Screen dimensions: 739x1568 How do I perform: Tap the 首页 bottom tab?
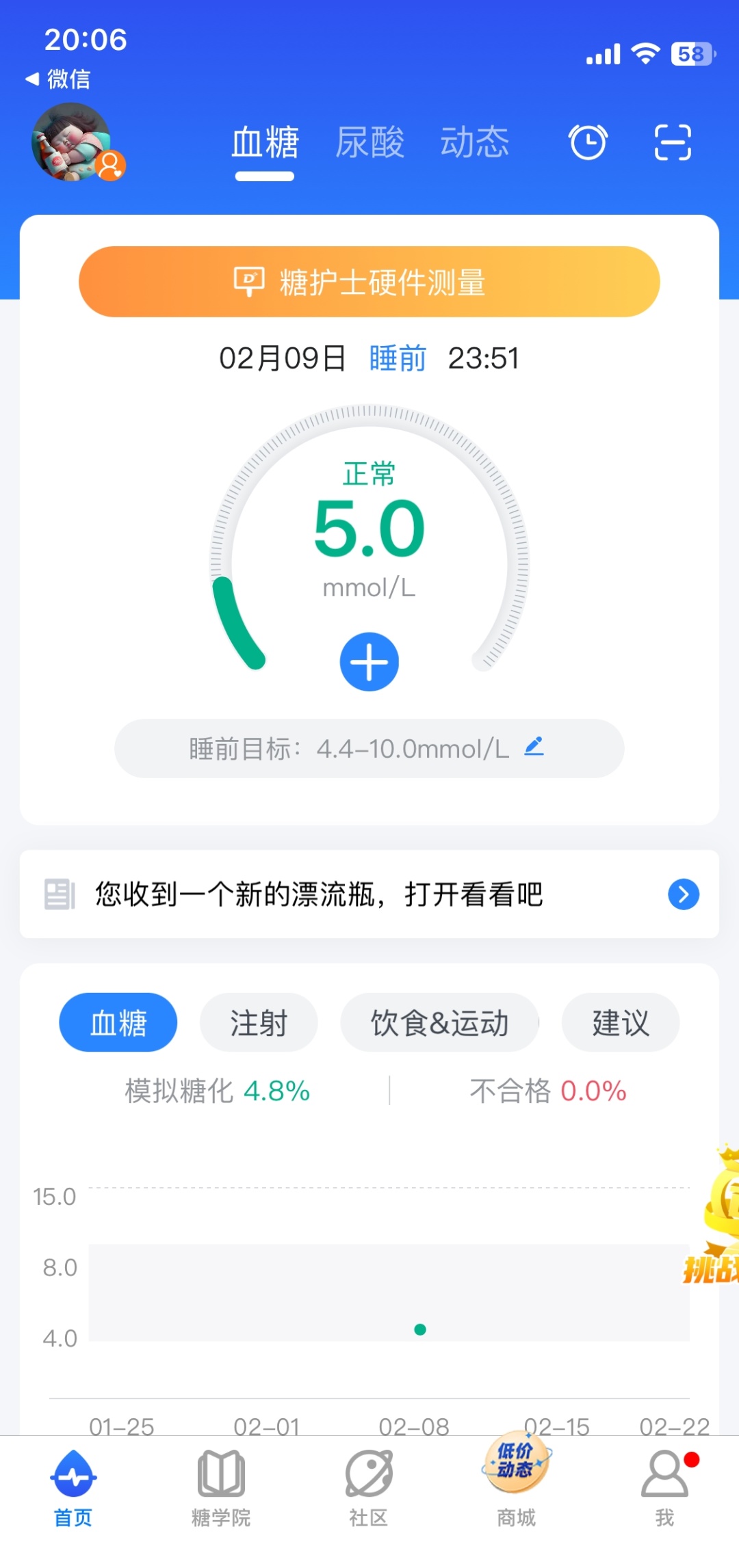(x=73, y=1489)
